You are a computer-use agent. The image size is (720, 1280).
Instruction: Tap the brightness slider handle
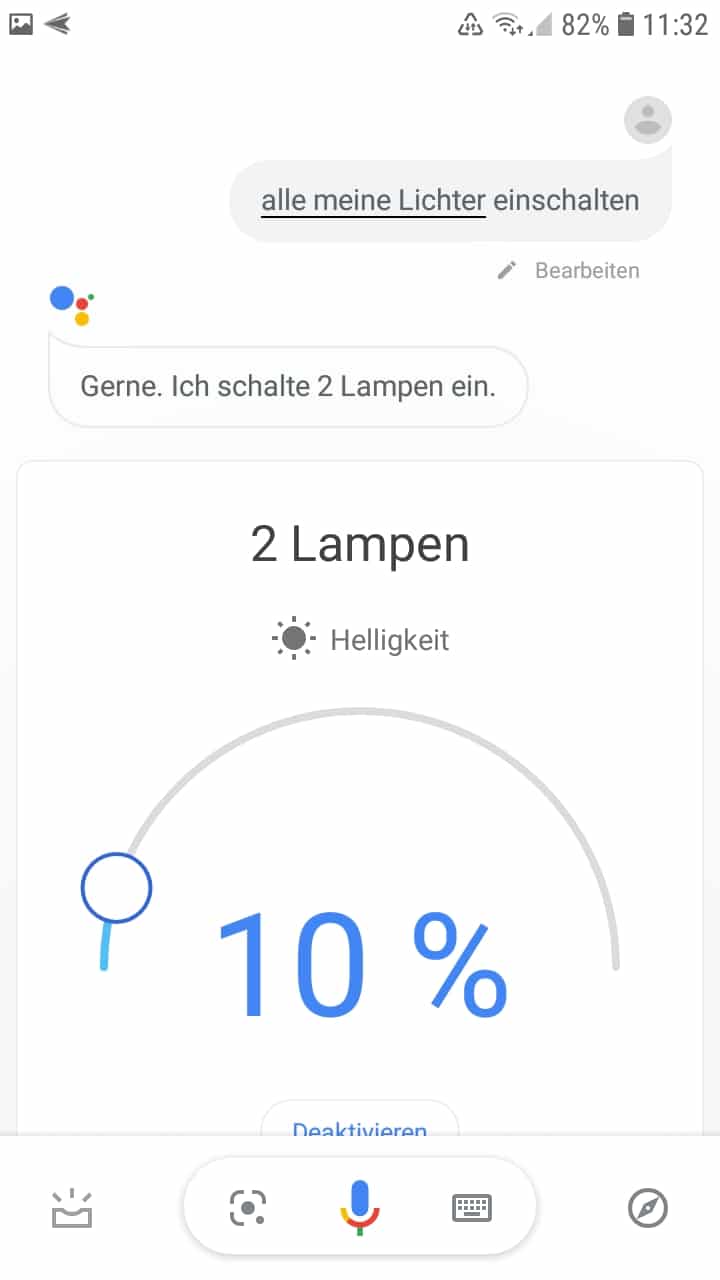116,887
